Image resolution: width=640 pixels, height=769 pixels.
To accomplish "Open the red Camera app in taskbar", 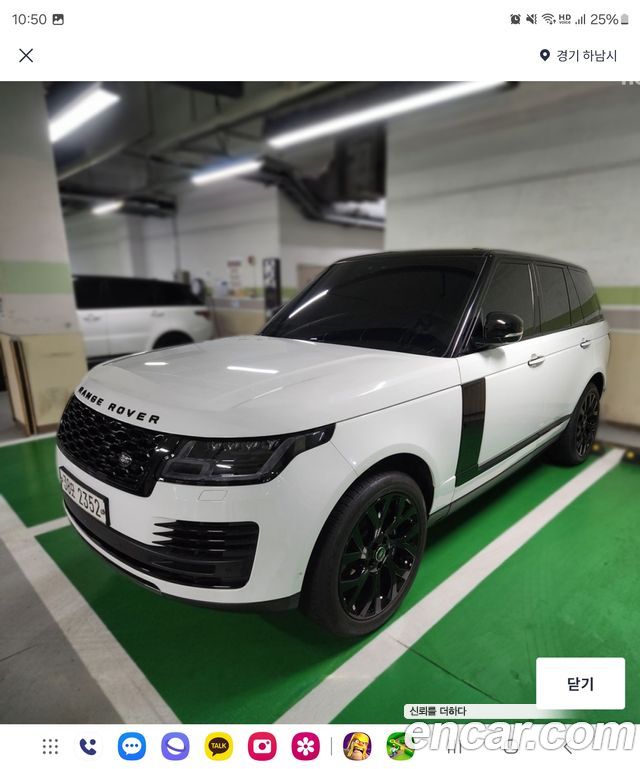I will (x=262, y=746).
